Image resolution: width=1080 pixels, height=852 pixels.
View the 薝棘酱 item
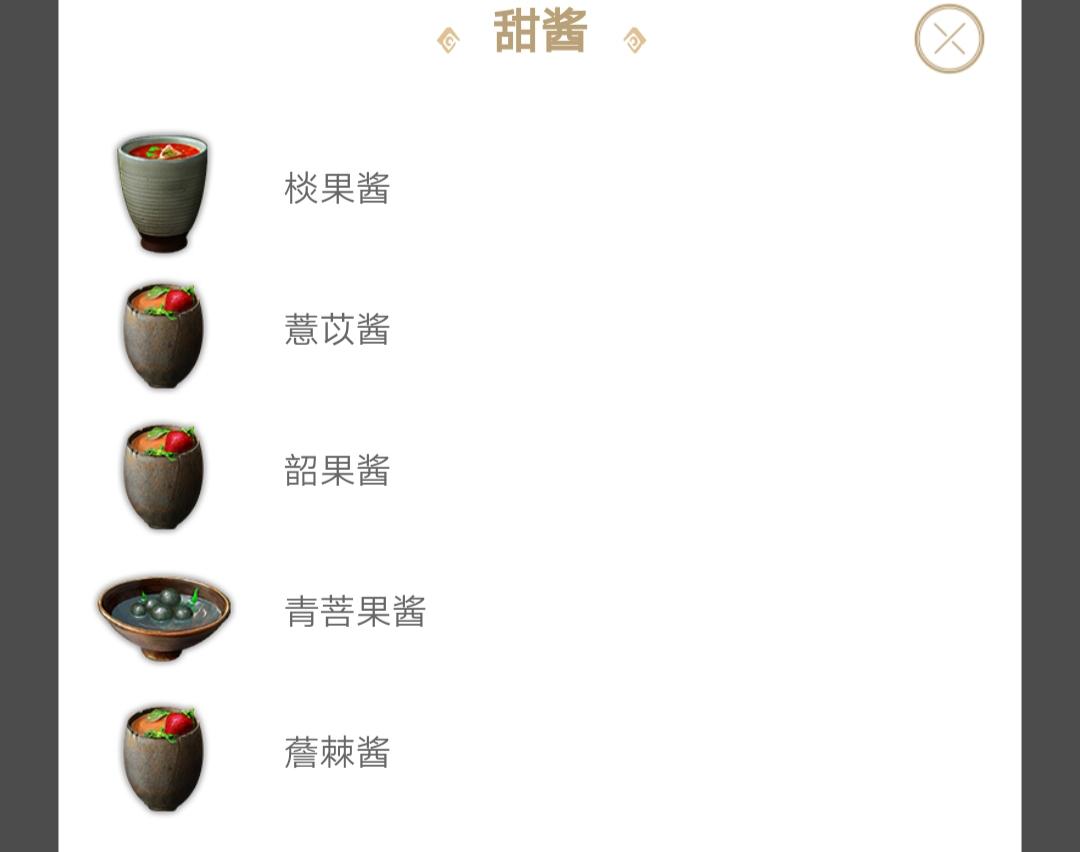click(337, 753)
